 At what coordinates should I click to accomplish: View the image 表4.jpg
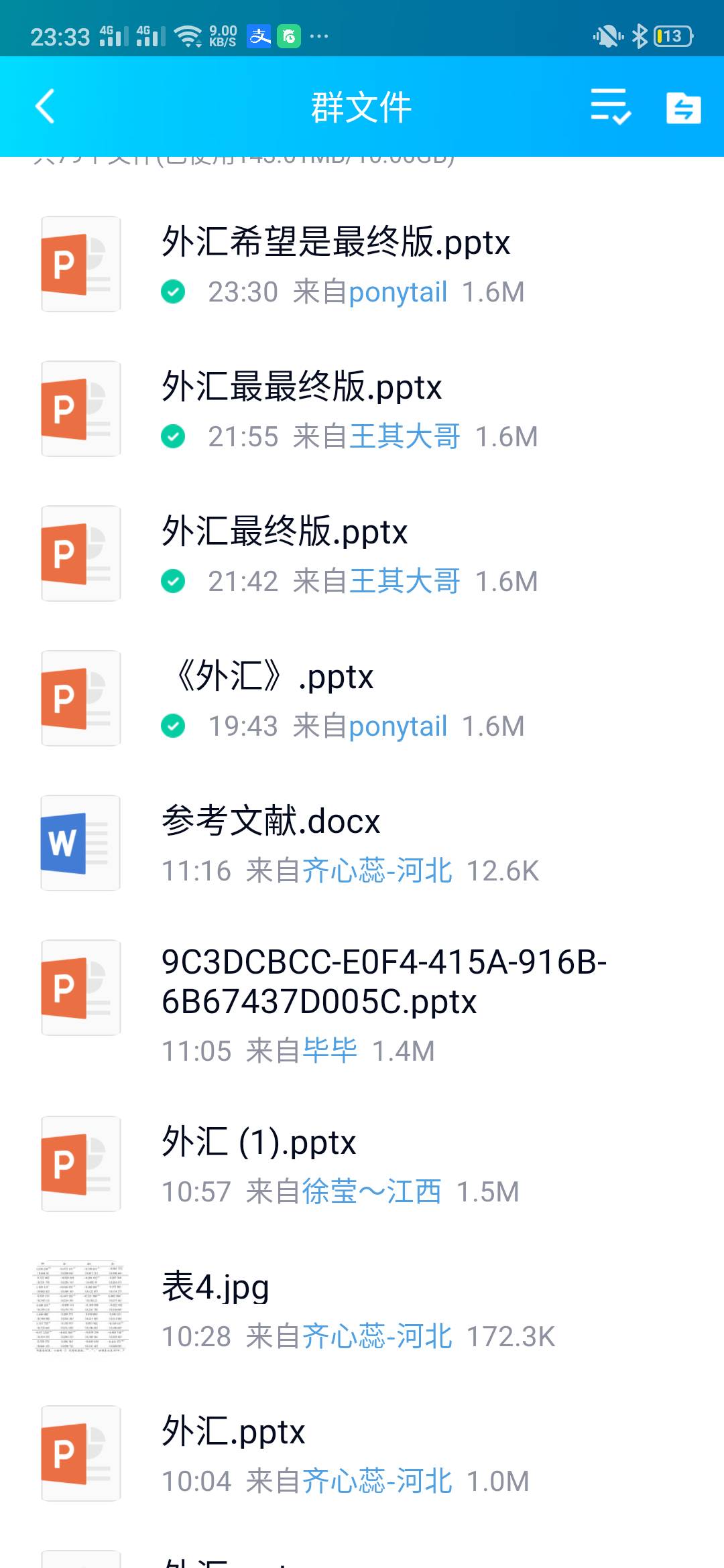(x=215, y=1287)
